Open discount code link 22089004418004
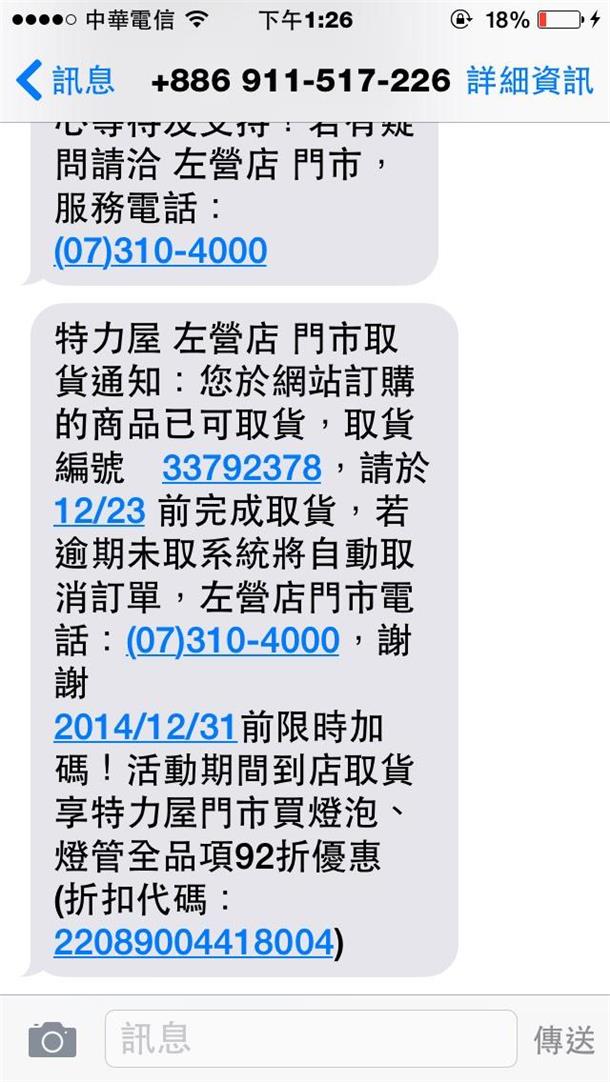The height and width of the screenshot is (1082, 610). [x=192, y=942]
